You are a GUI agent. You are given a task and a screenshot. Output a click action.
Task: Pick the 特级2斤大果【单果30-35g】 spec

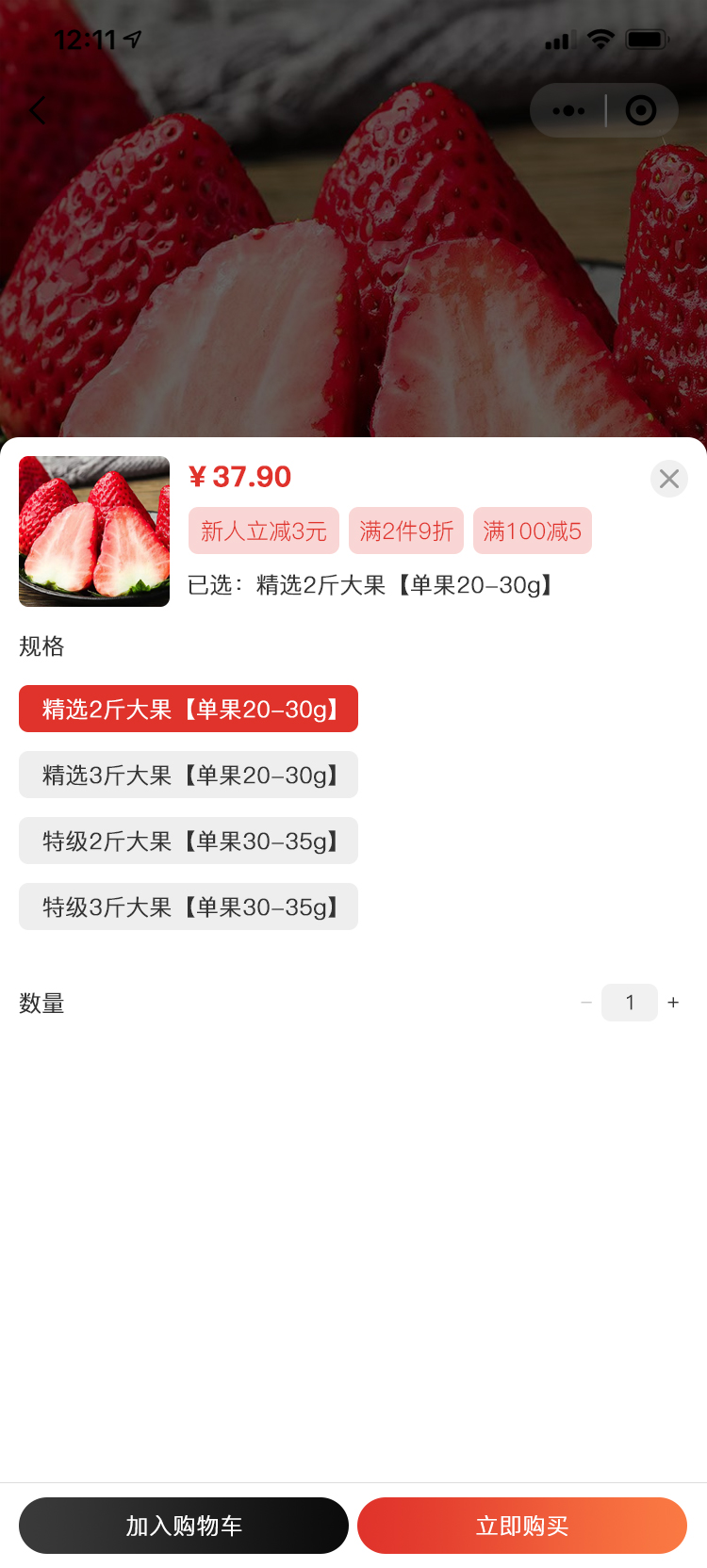pos(189,841)
